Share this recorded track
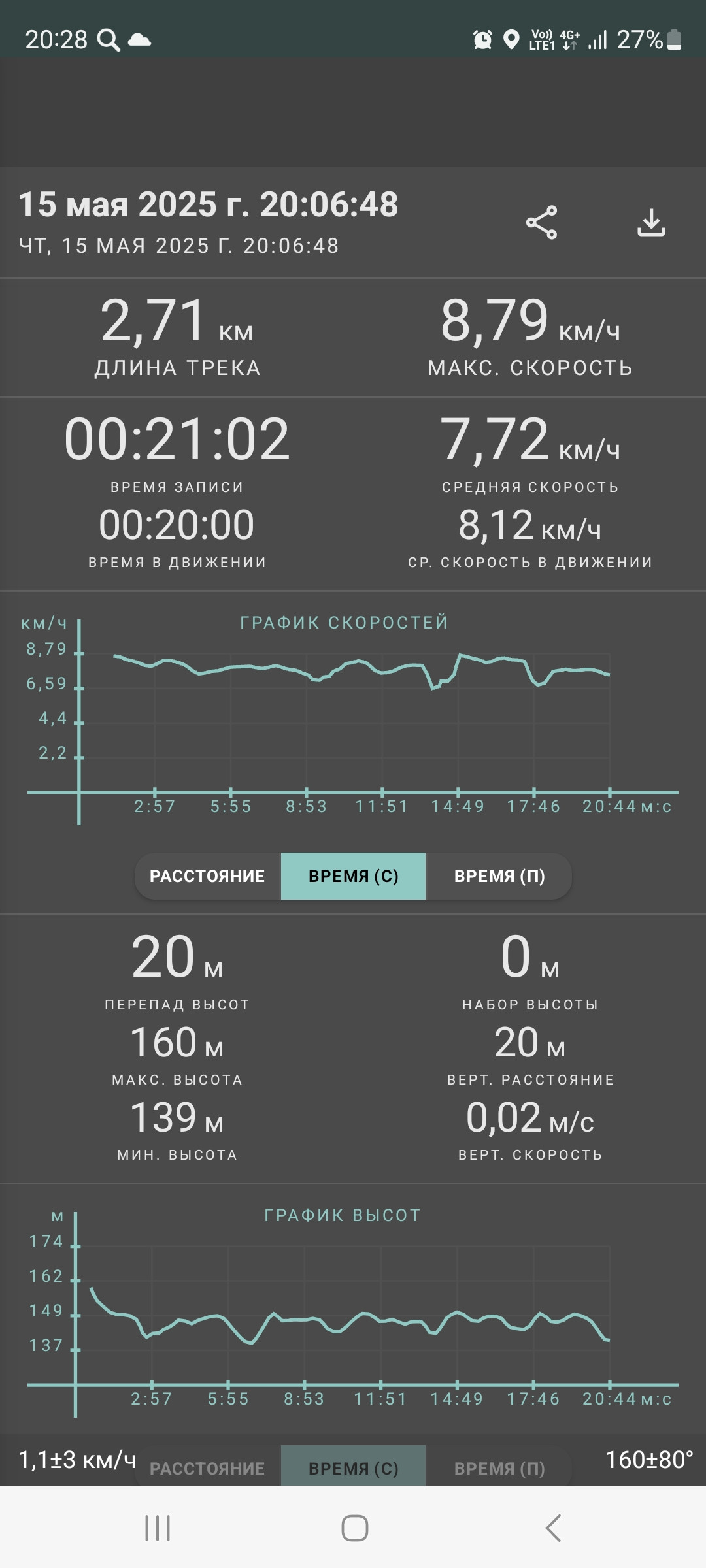706x1568 pixels. pyautogui.click(x=542, y=223)
